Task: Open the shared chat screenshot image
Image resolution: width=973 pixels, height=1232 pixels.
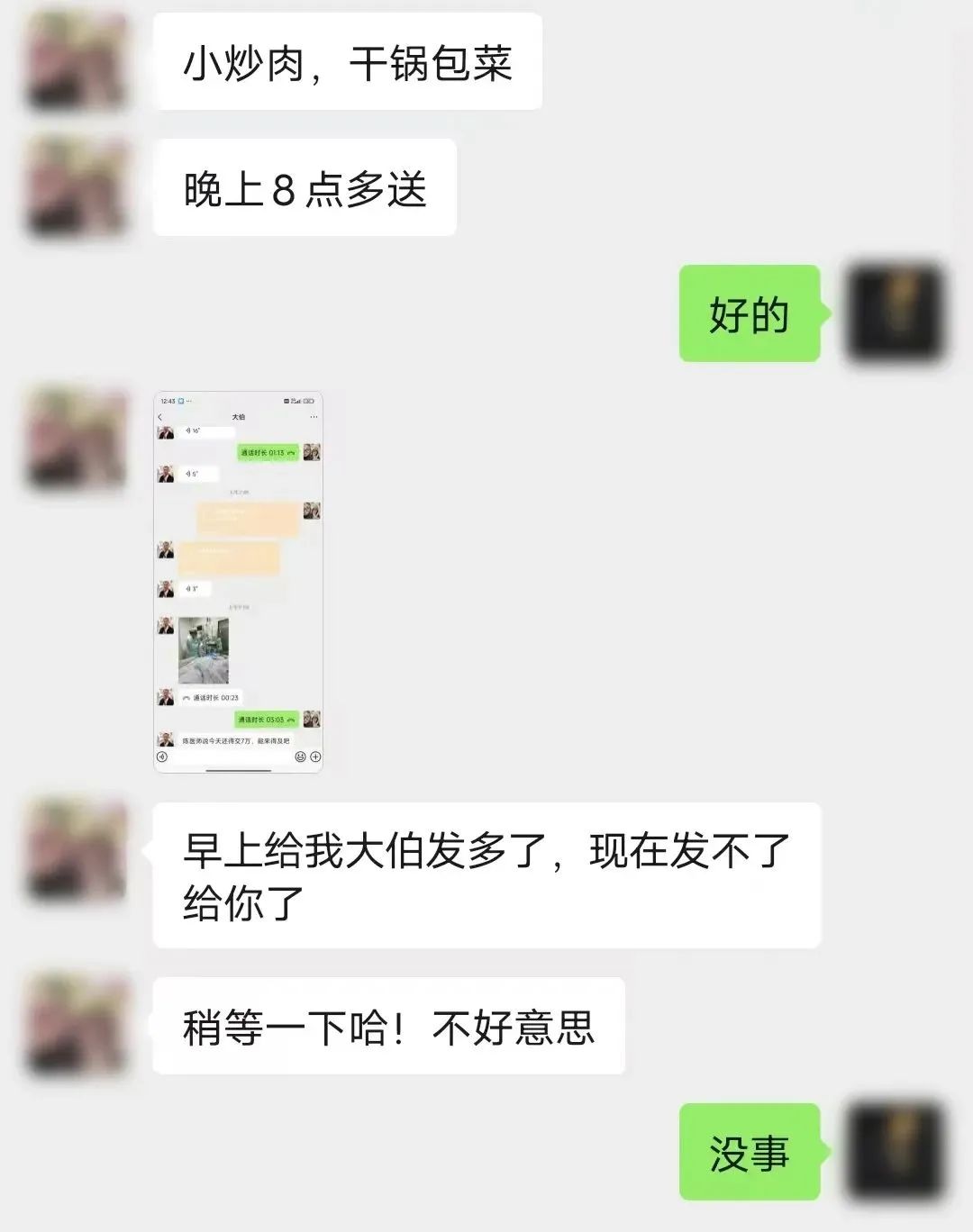Action: coord(238,582)
